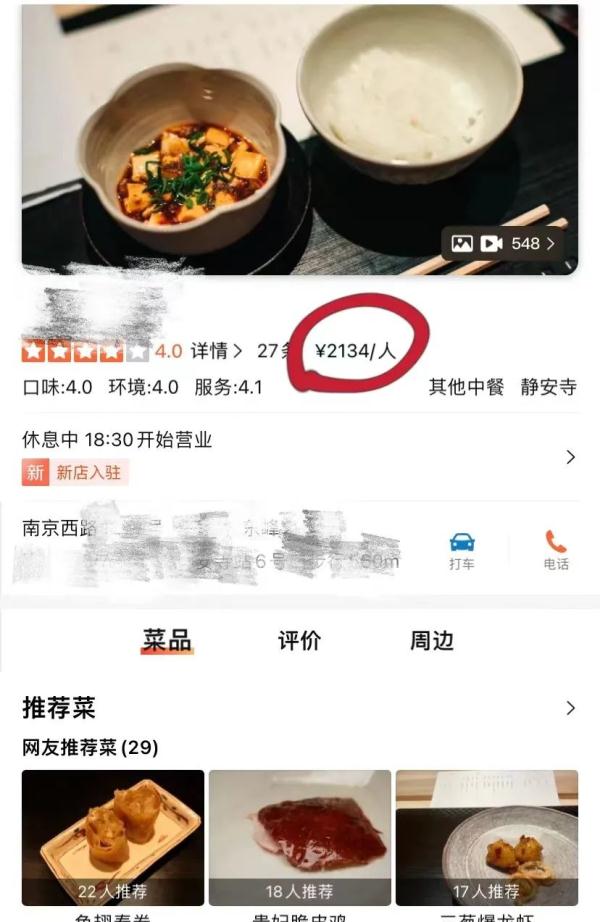Screen dimensions: 600x922
Task: Tap the 打车 taxi icon
Action: pyautogui.click(x=461, y=550)
